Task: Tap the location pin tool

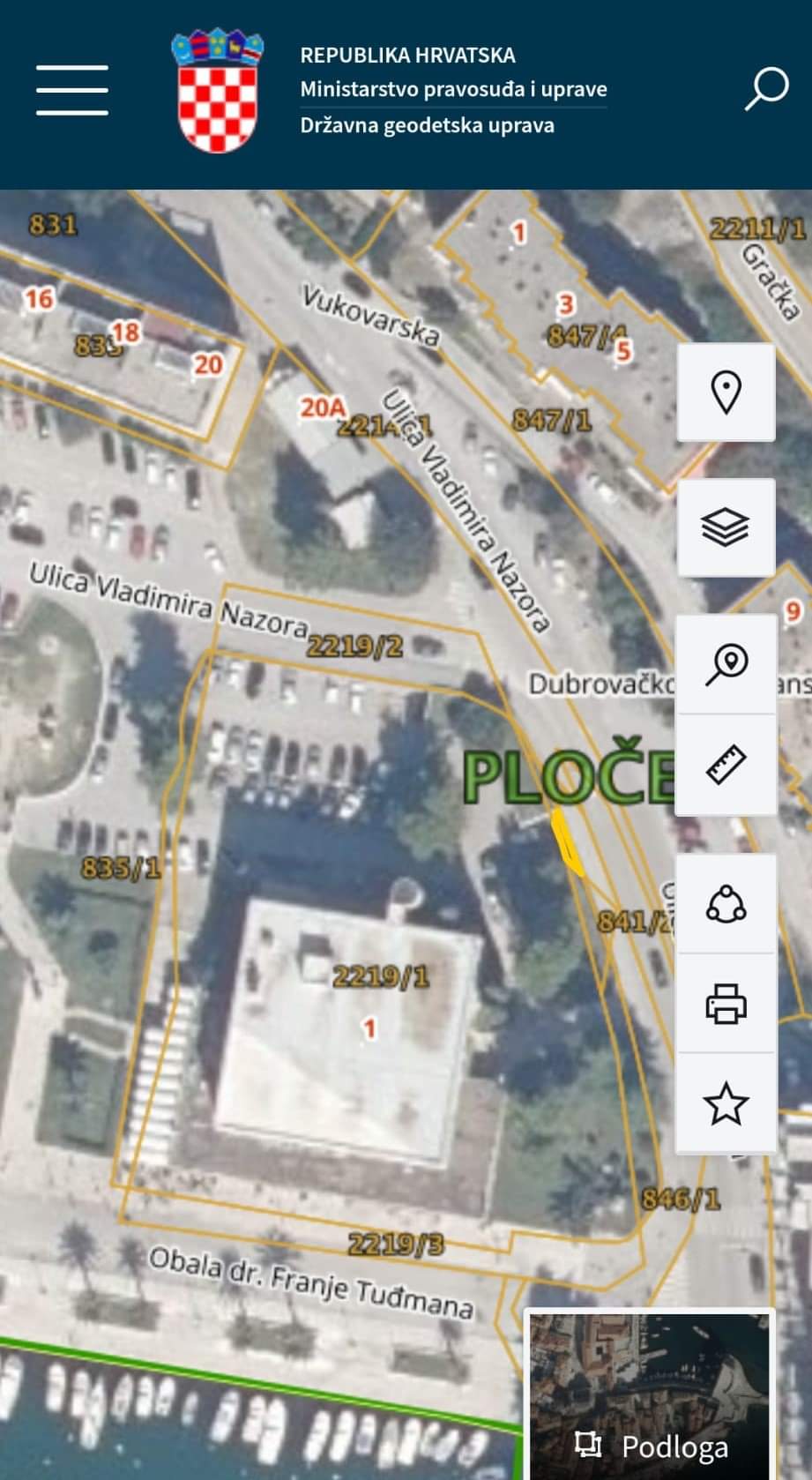Action: click(726, 392)
